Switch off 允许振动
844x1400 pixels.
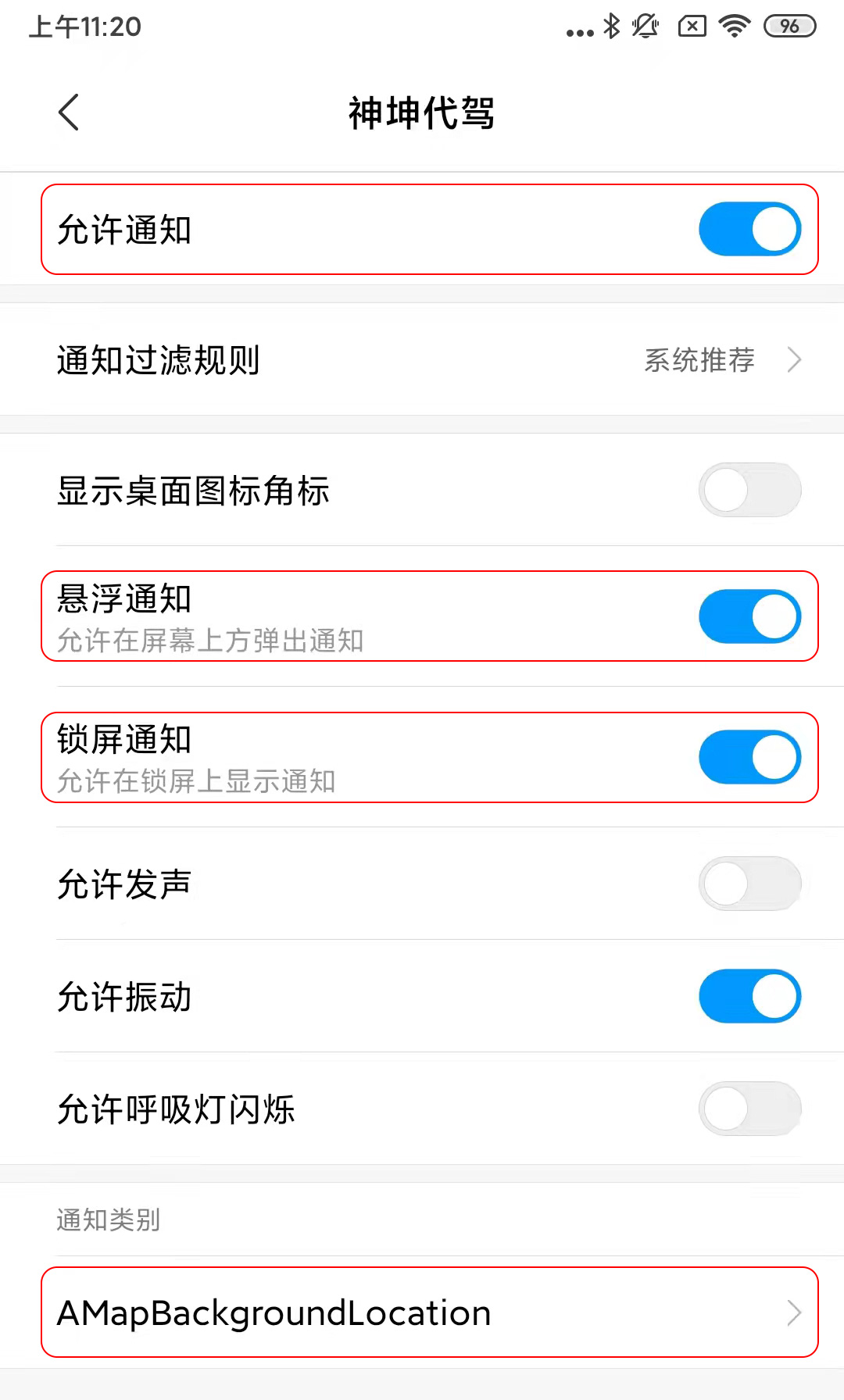(749, 996)
